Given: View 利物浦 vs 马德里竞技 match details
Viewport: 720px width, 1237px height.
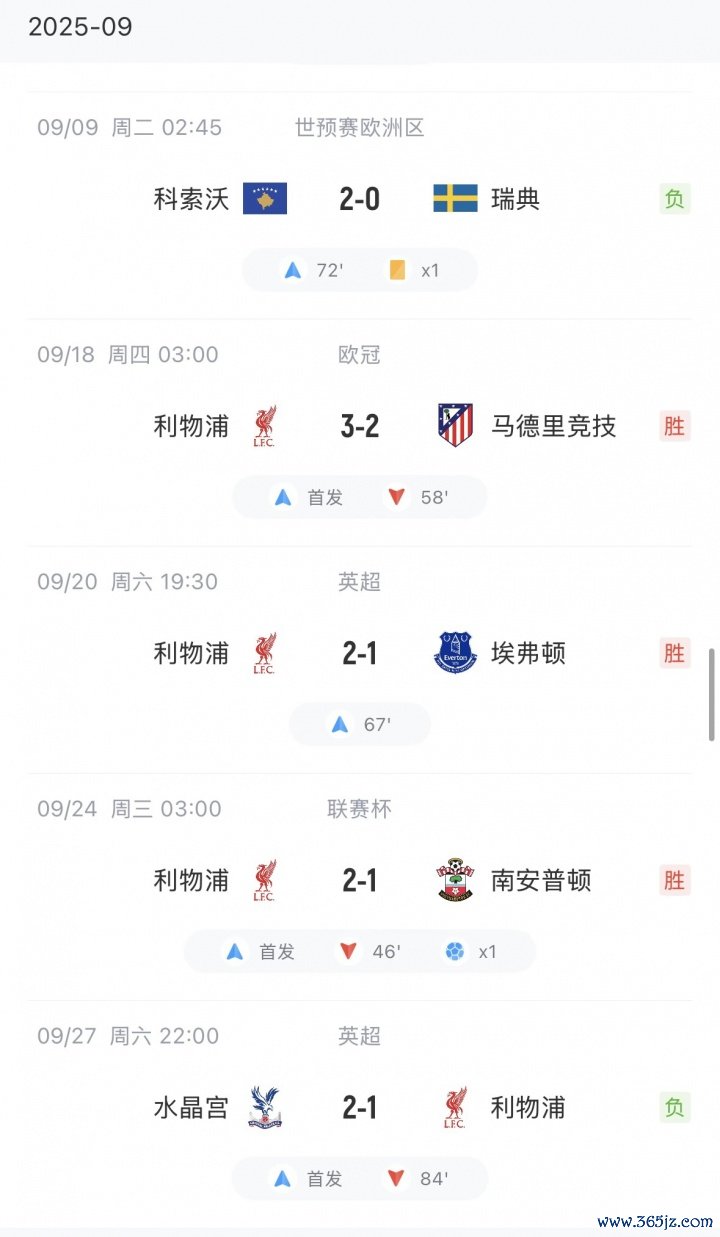Looking at the screenshot, I should (x=359, y=426).
